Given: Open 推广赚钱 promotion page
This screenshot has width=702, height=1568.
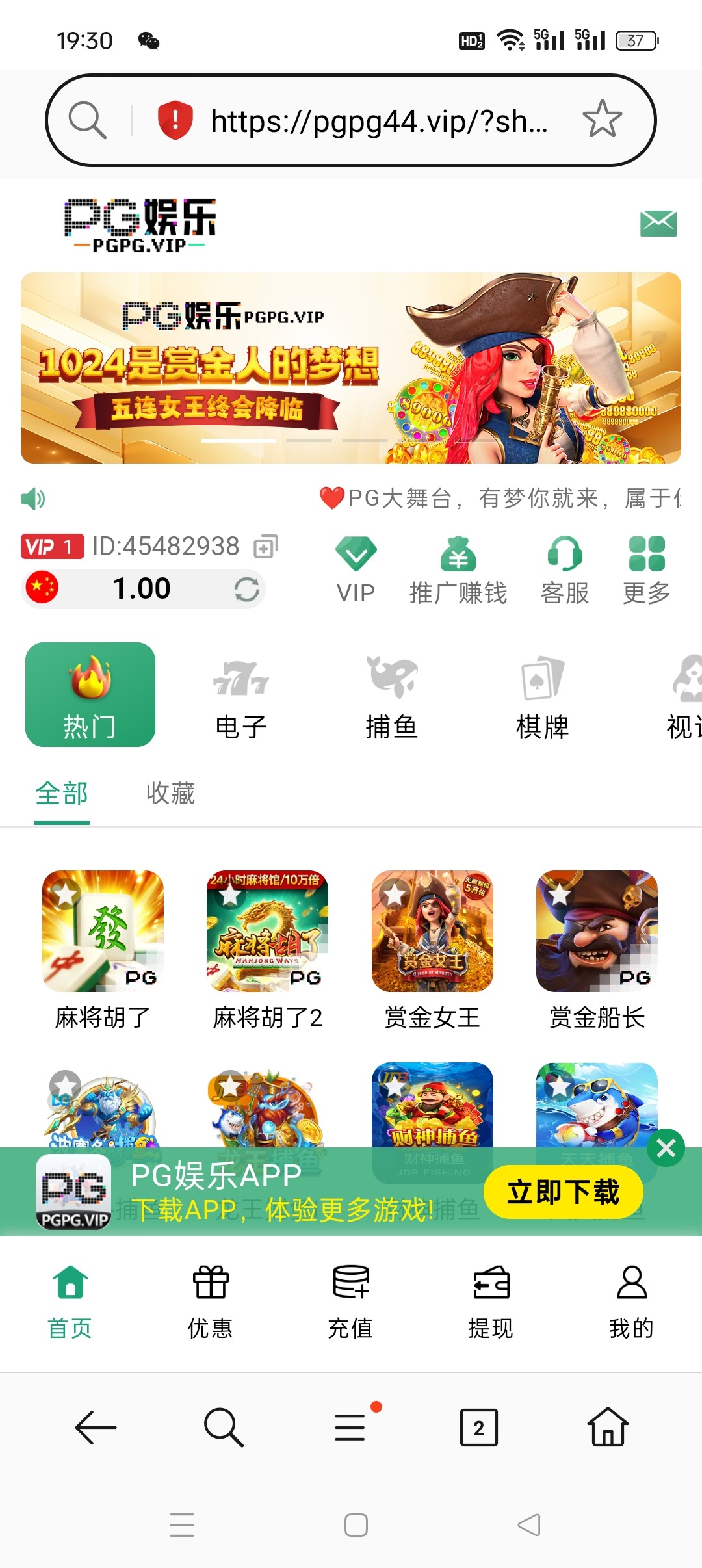Looking at the screenshot, I should pos(458,570).
